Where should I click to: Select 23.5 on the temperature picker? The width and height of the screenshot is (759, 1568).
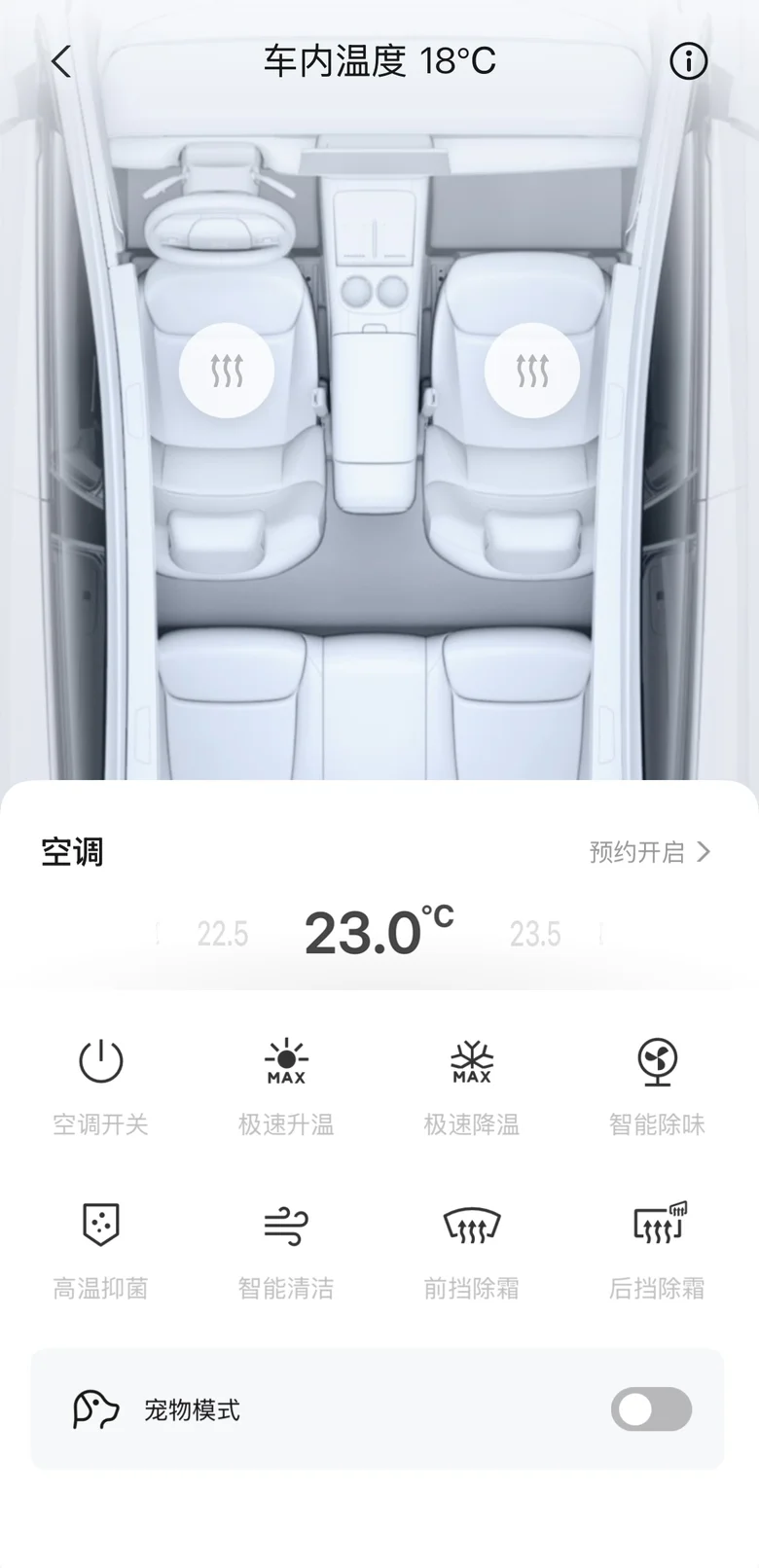(535, 934)
